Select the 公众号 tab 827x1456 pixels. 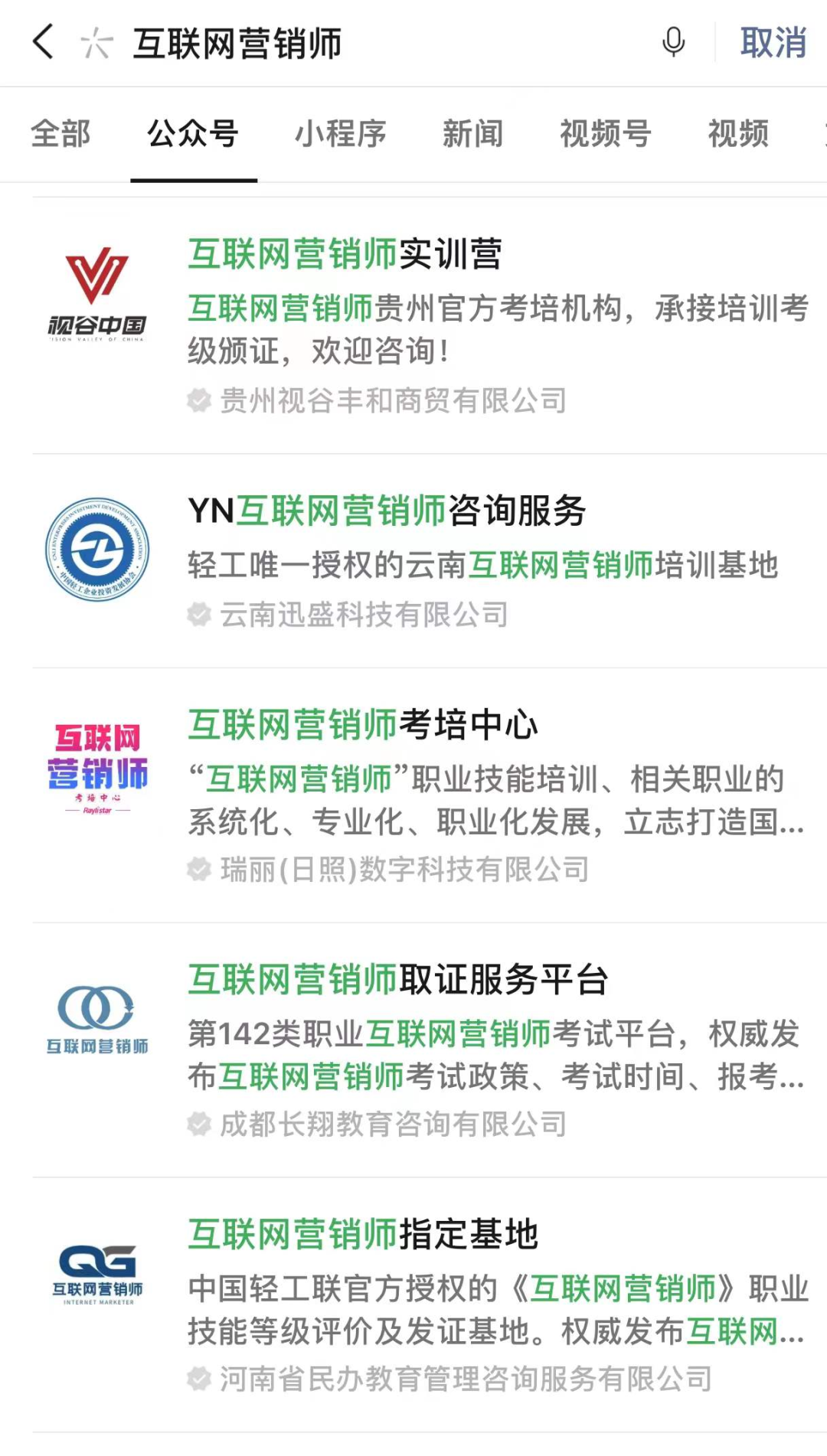(193, 134)
